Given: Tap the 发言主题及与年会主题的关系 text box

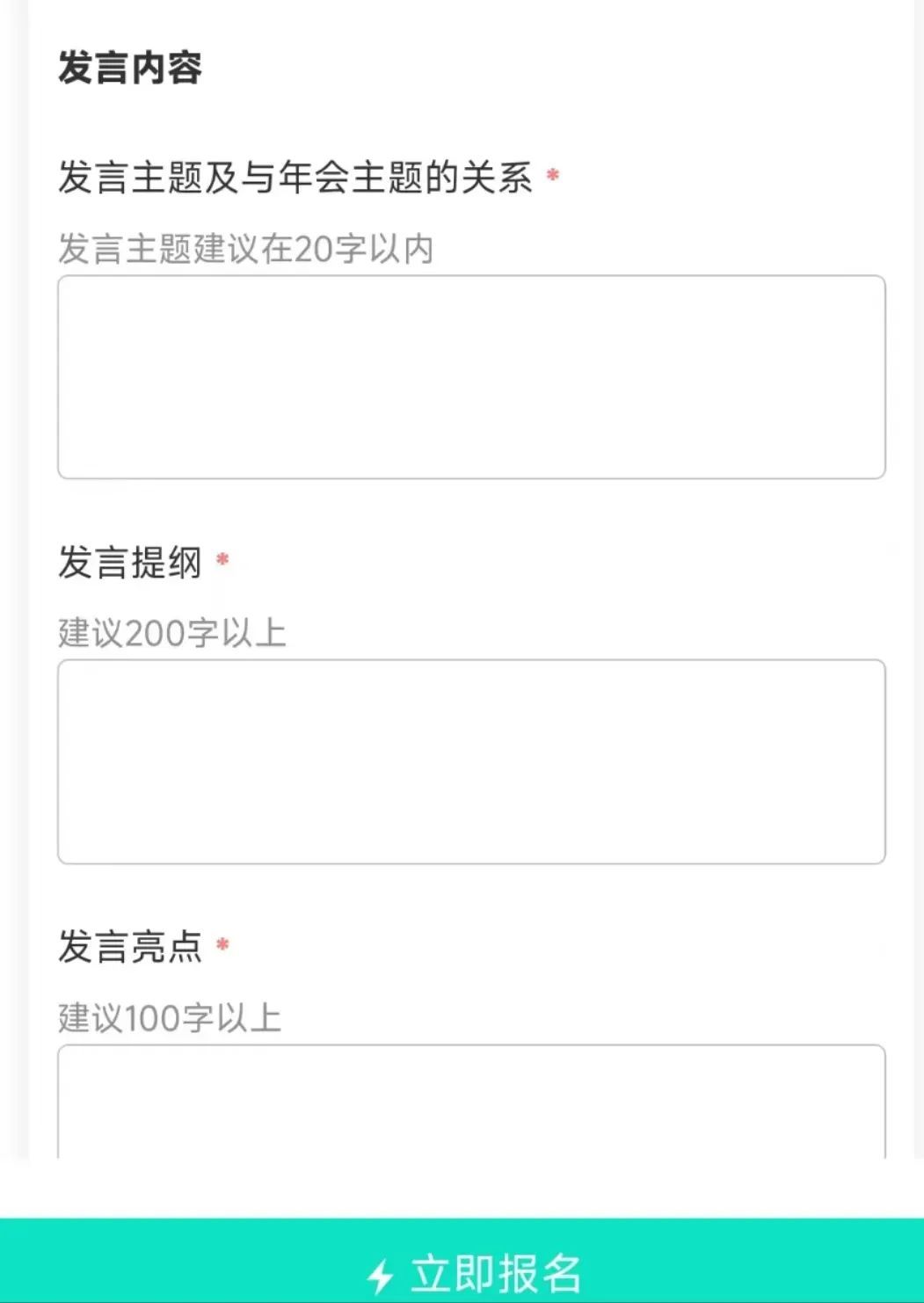Looking at the screenshot, I should pyautogui.click(x=471, y=377).
